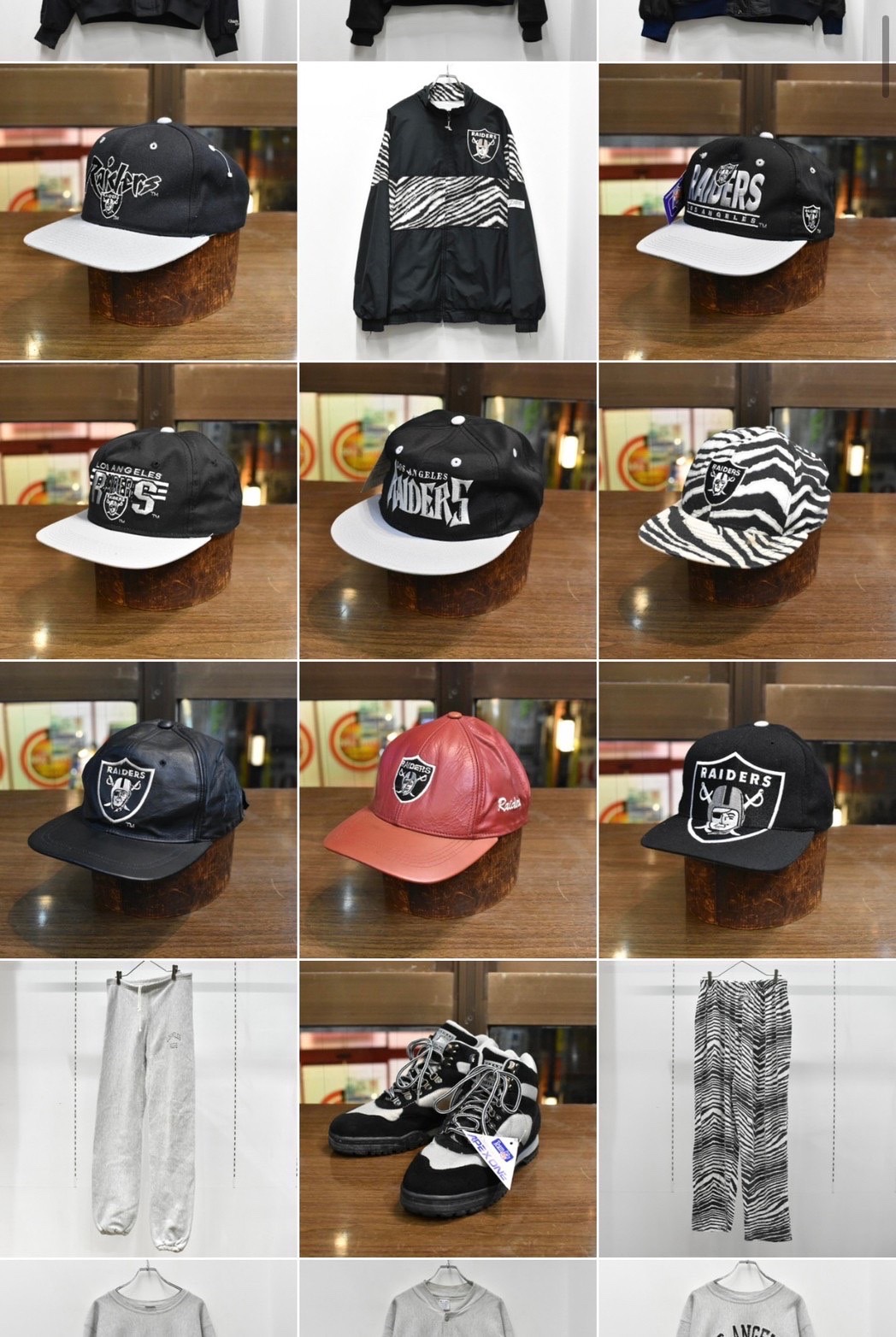
Task: Open the black Raiders script logo cap
Action: click(x=148, y=211)
